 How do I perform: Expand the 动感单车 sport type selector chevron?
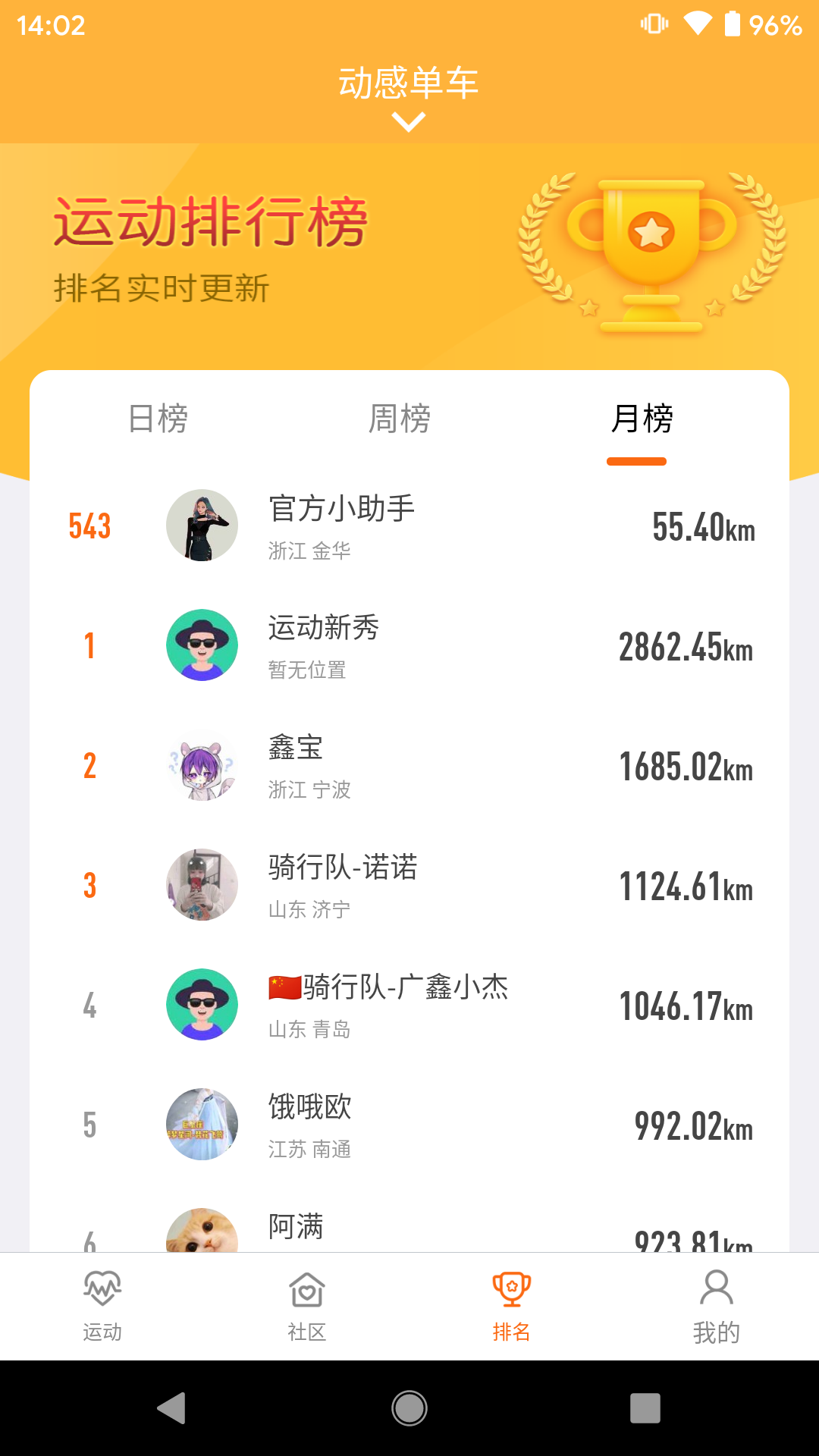(x=409, y=120)
